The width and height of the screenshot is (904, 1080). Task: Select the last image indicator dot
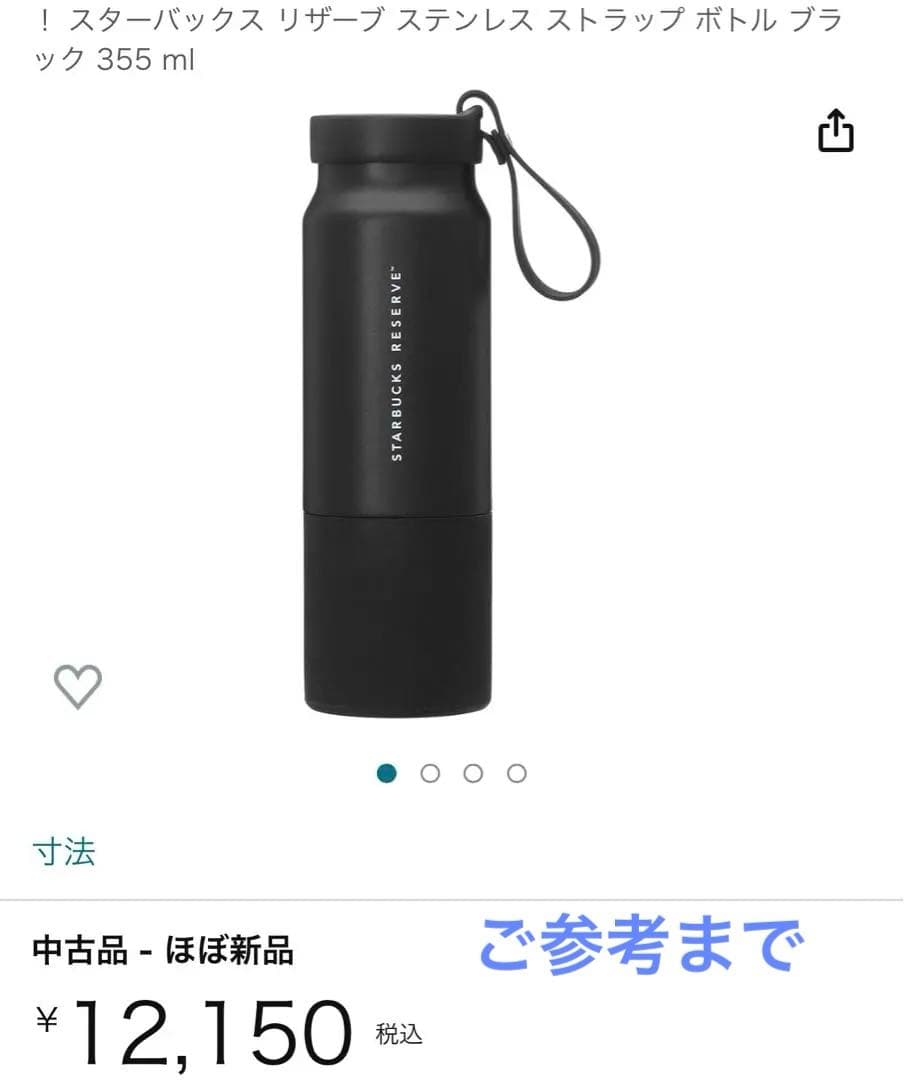[x=516, y=773]
